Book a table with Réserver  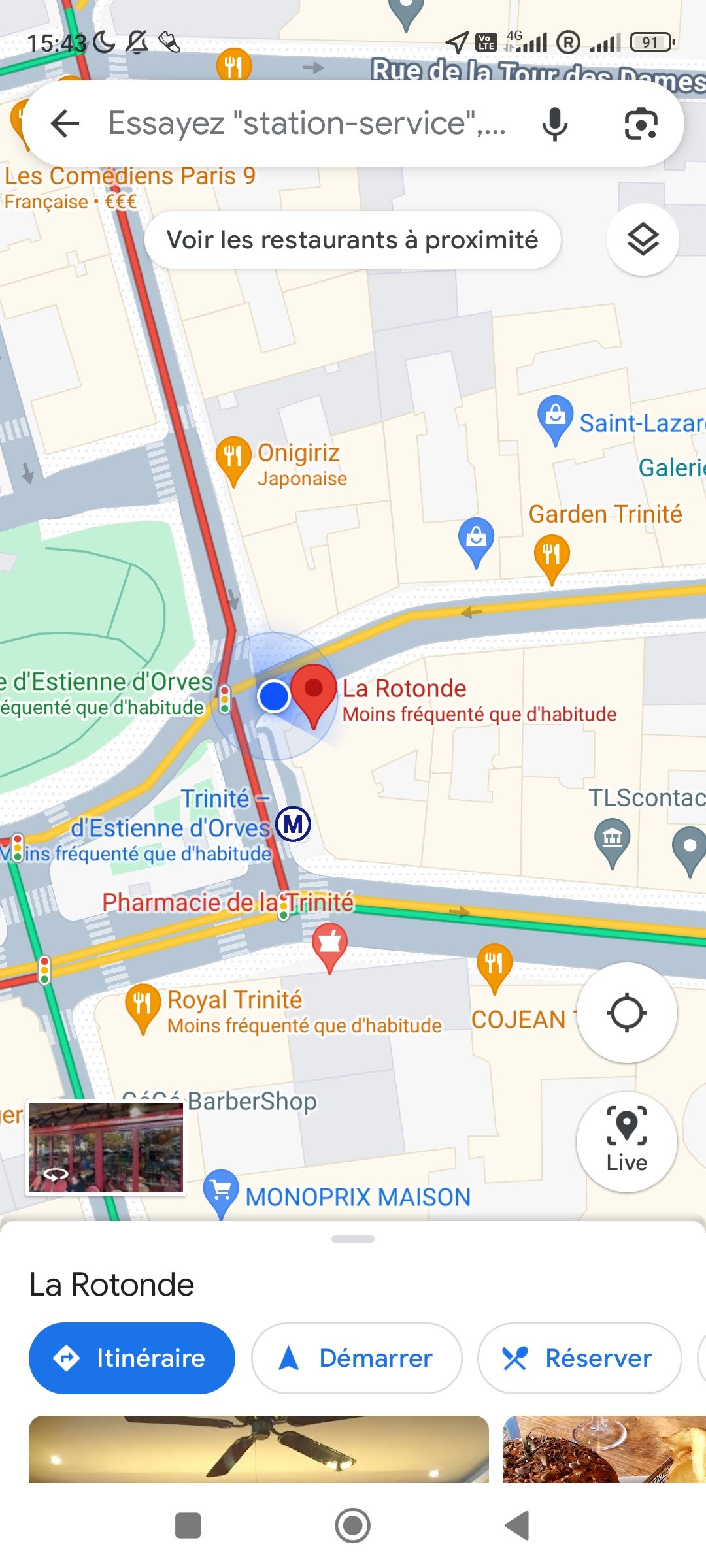[x=579, y=1358]
